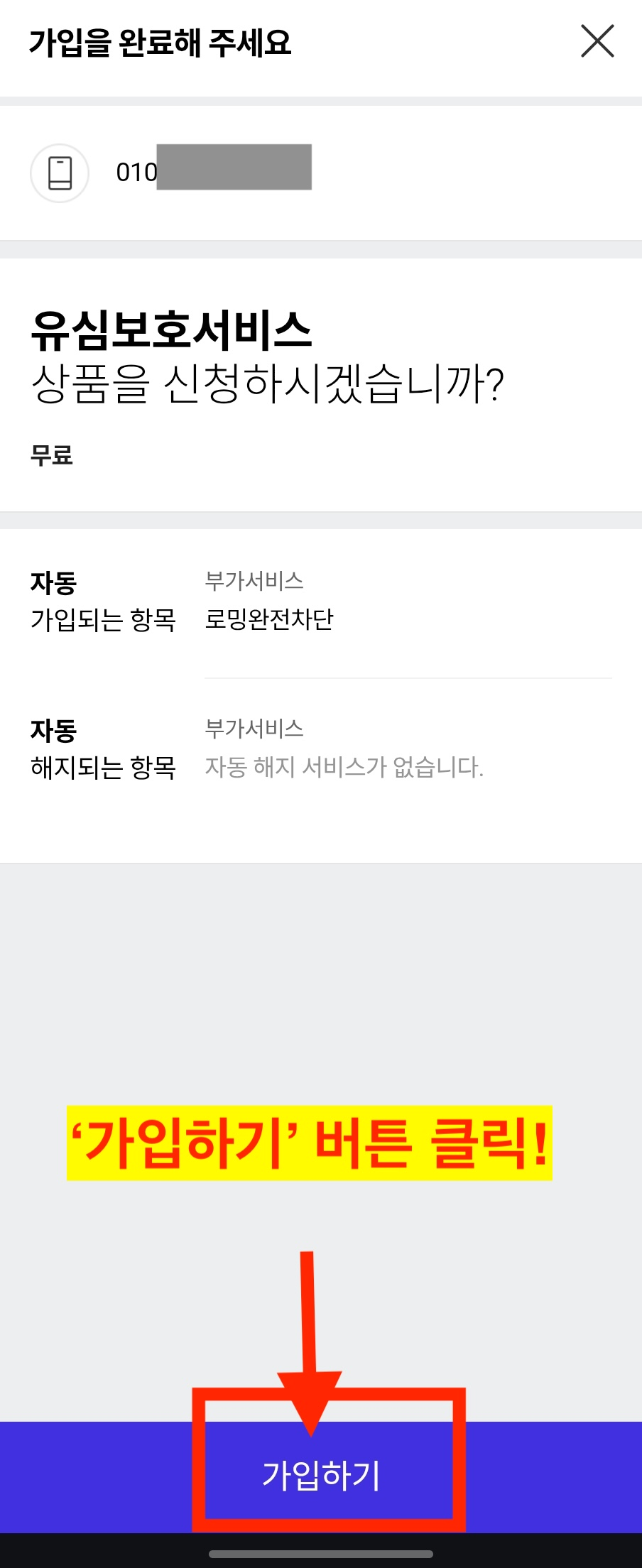Viewport: 642px width, 1568px height.
Task: Click the phone/device icon next to the number
Action: (60, 172)
